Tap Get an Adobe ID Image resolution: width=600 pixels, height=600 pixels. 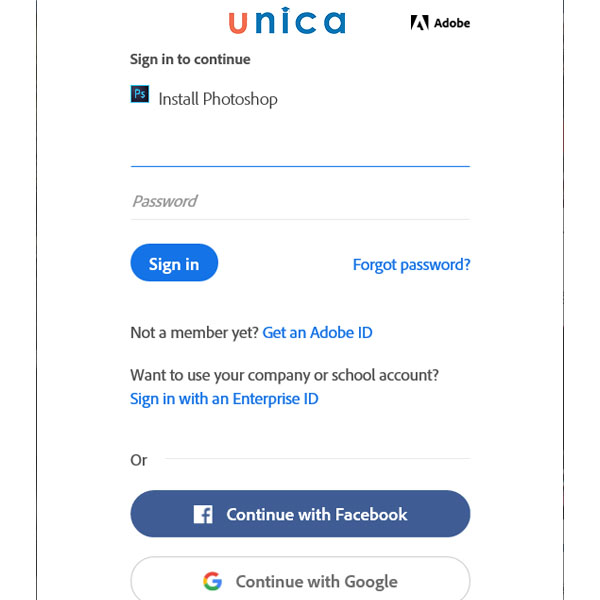coord(317,332)
